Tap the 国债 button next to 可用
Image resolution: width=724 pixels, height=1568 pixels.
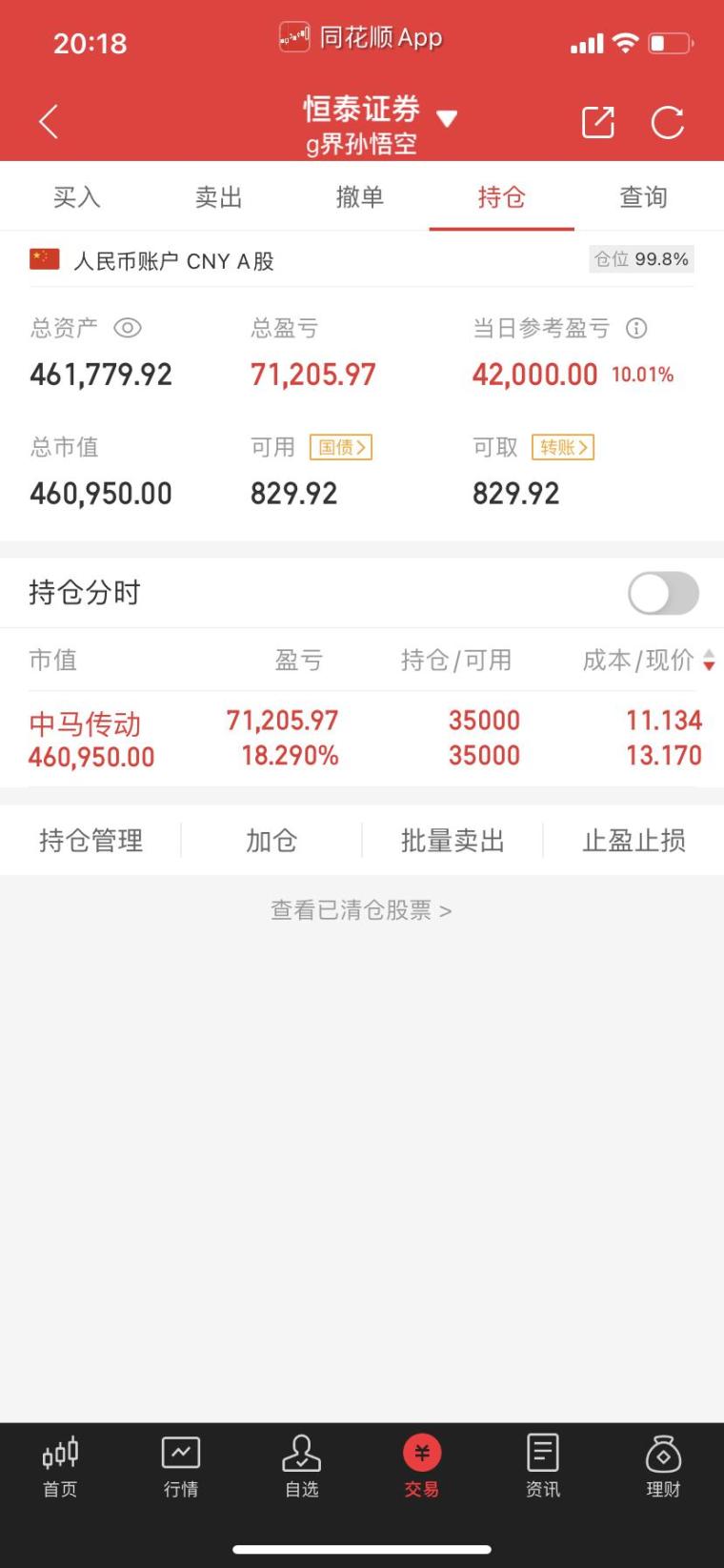[x=341, y=447]
